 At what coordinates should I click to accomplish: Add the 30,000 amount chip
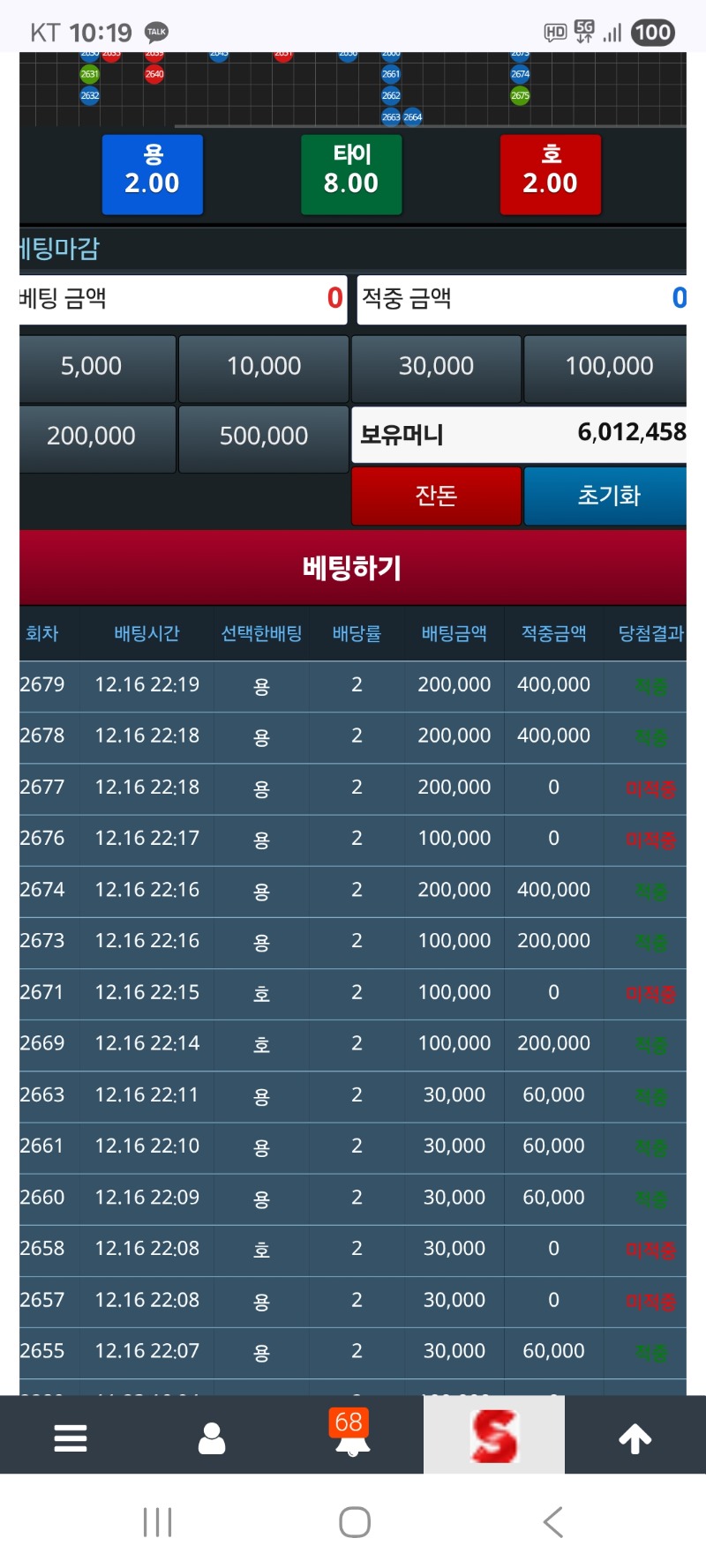click(436, 367)
